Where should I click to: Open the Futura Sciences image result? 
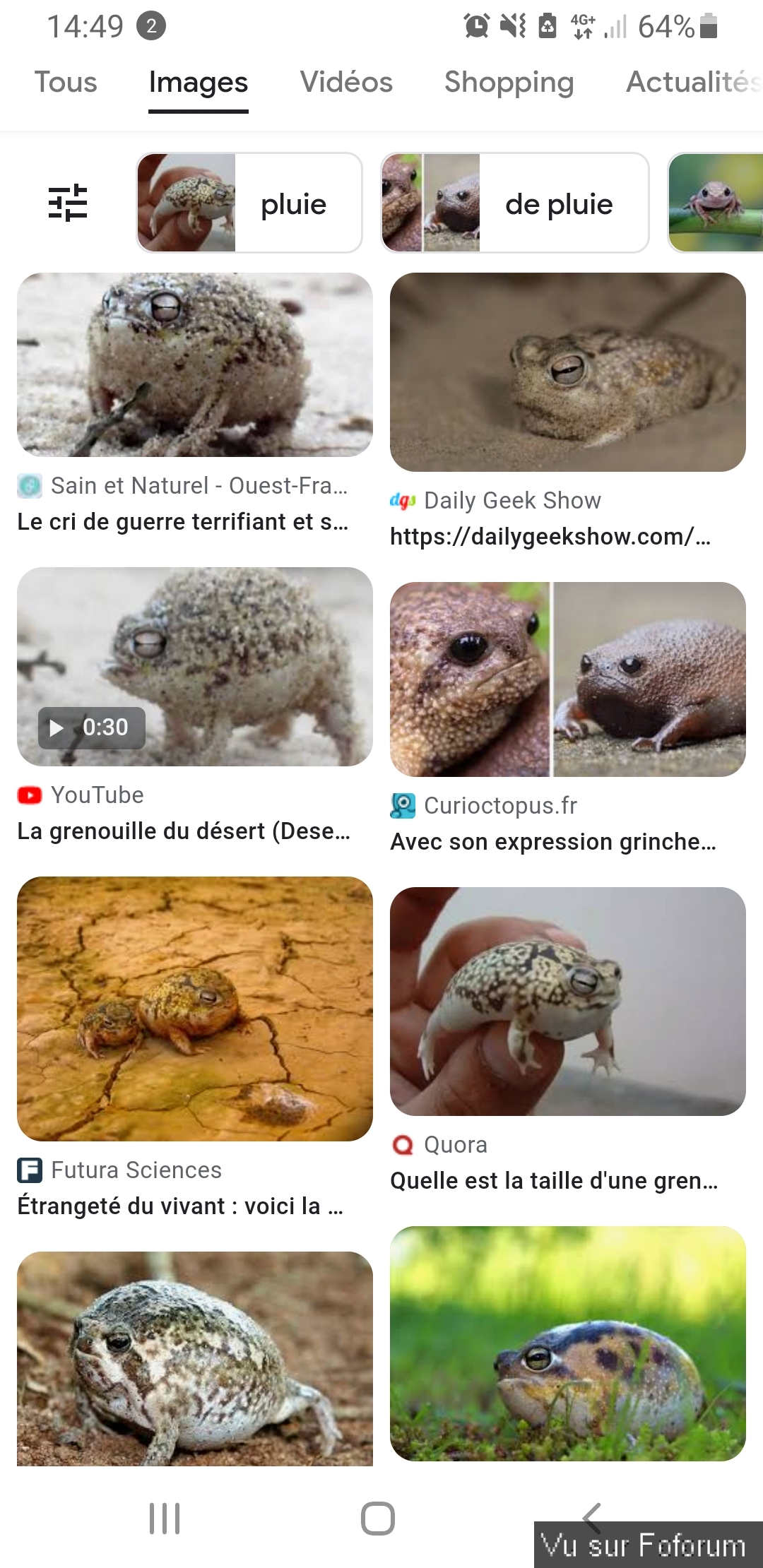pyautogui.click(x=195, y=1009)
